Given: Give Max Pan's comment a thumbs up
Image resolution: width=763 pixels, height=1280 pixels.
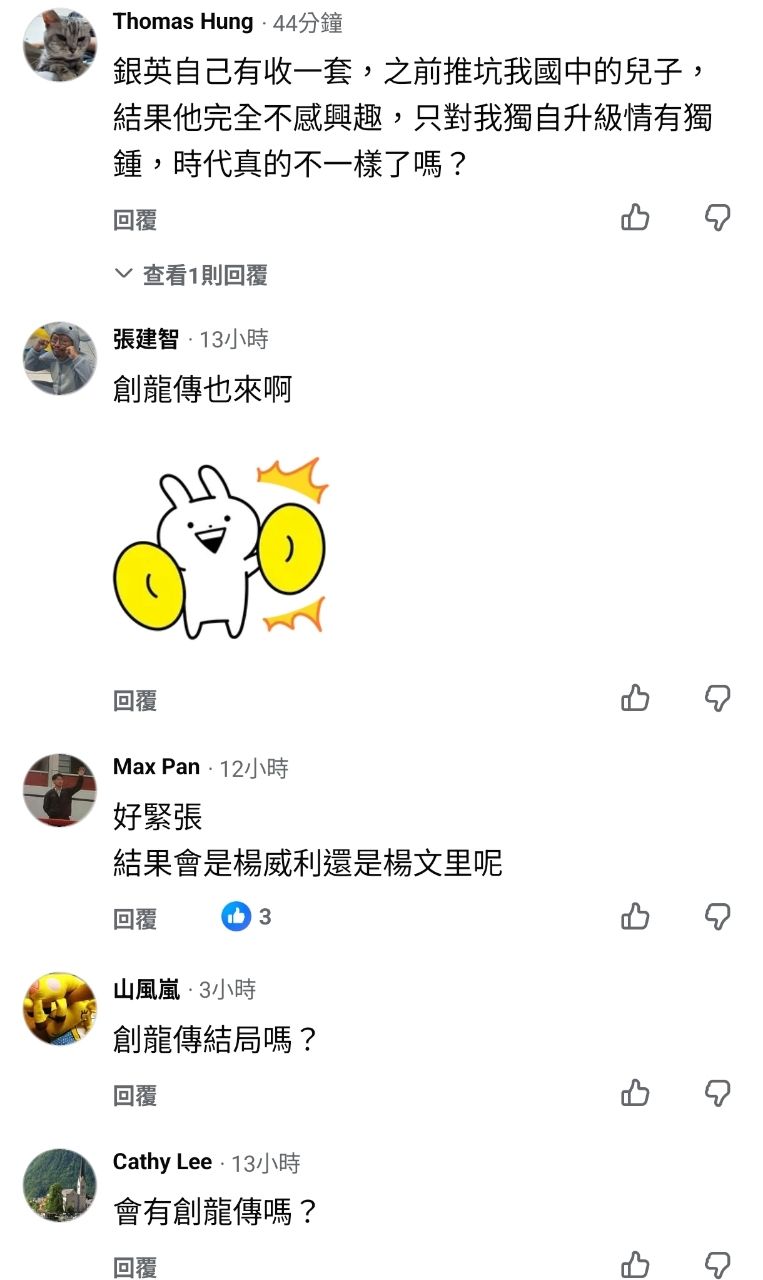Looking at the screenshot, I should (x=635, y=916).
